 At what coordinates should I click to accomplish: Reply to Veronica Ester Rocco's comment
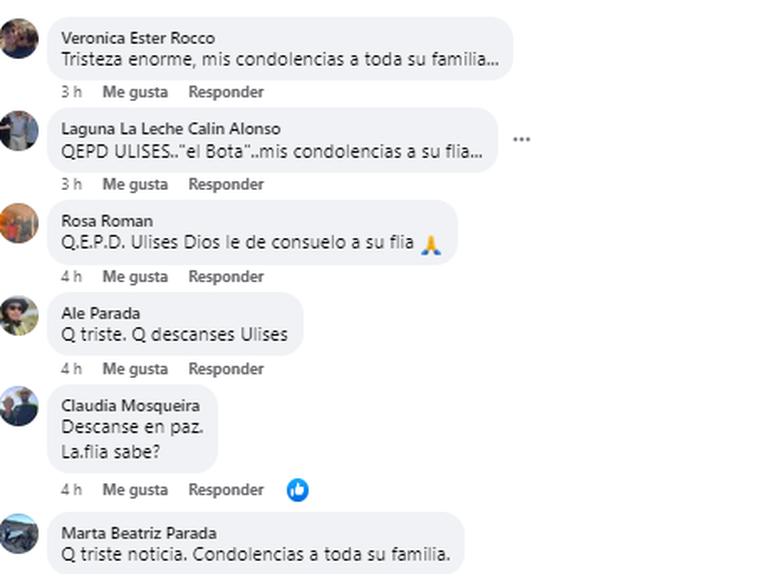(226, 92)
